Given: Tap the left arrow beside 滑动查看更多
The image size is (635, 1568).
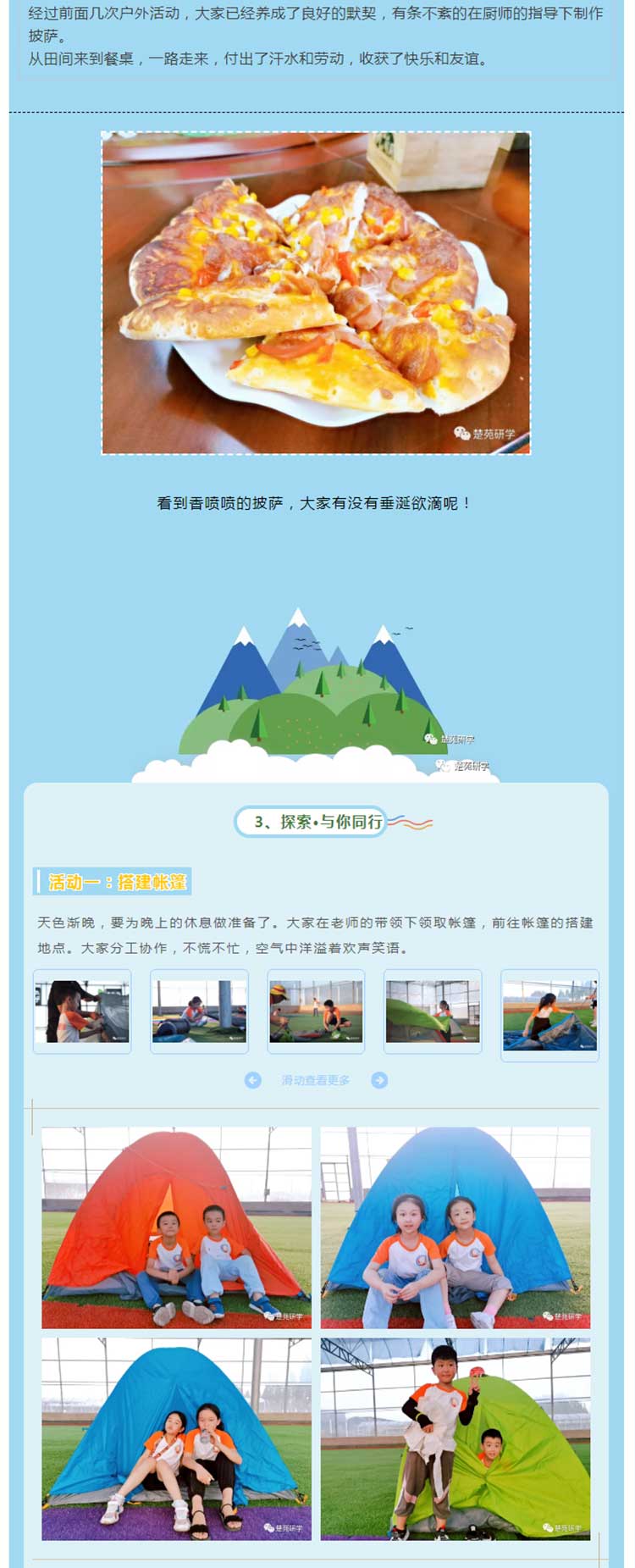Looking at the screenshot, I should click(x=252, y=1080).
